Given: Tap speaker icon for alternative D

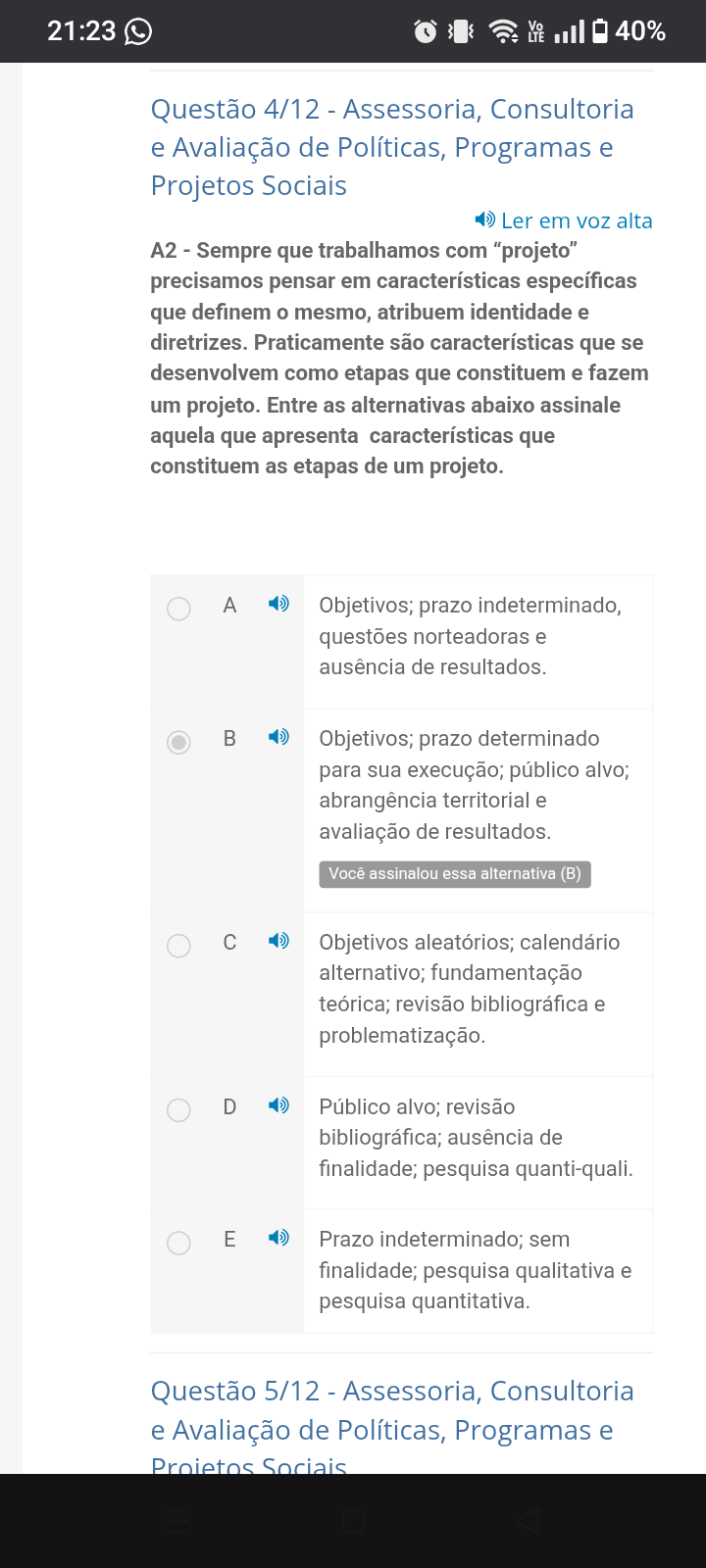Looking at the screenshot, I should coord(278,1105).
